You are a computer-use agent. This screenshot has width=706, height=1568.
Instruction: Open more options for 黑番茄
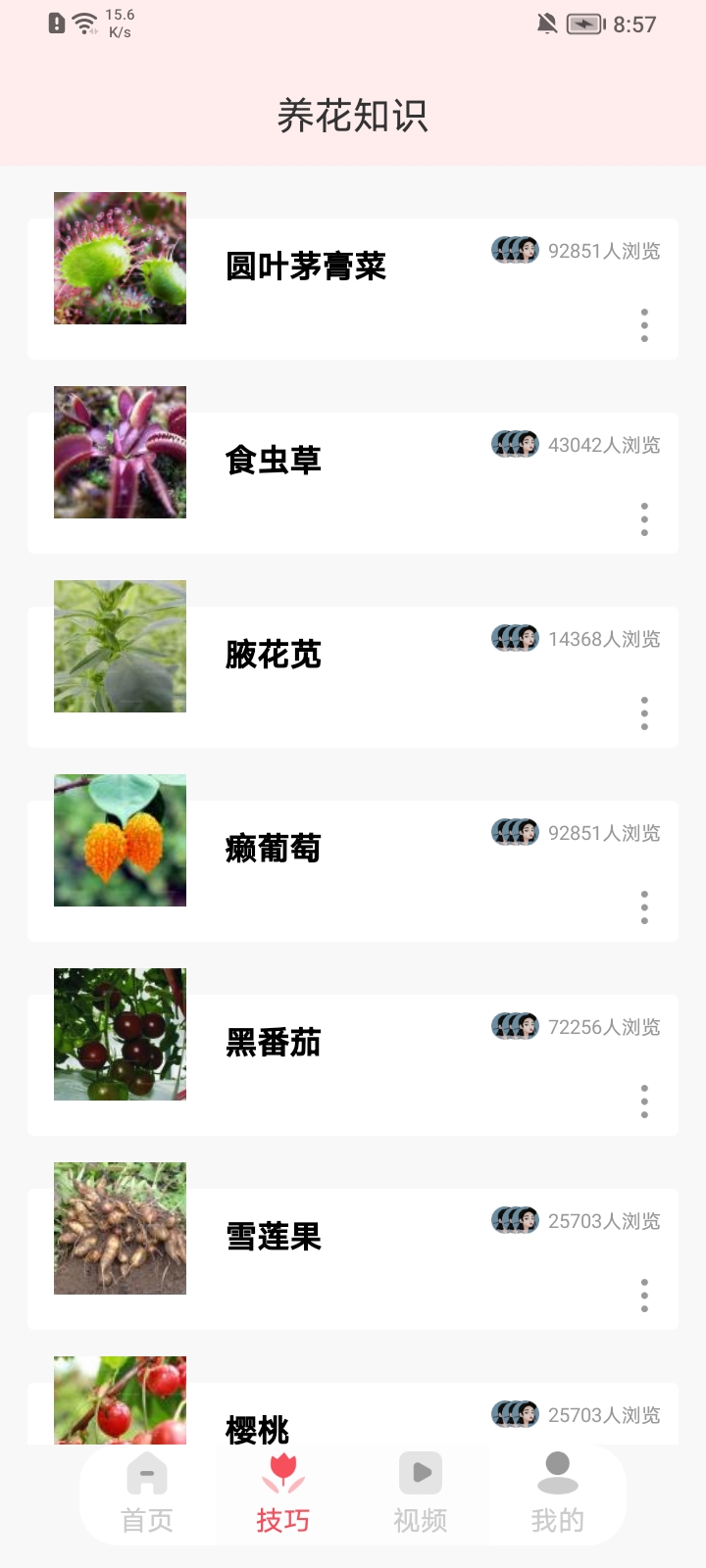coord(644,1102)
